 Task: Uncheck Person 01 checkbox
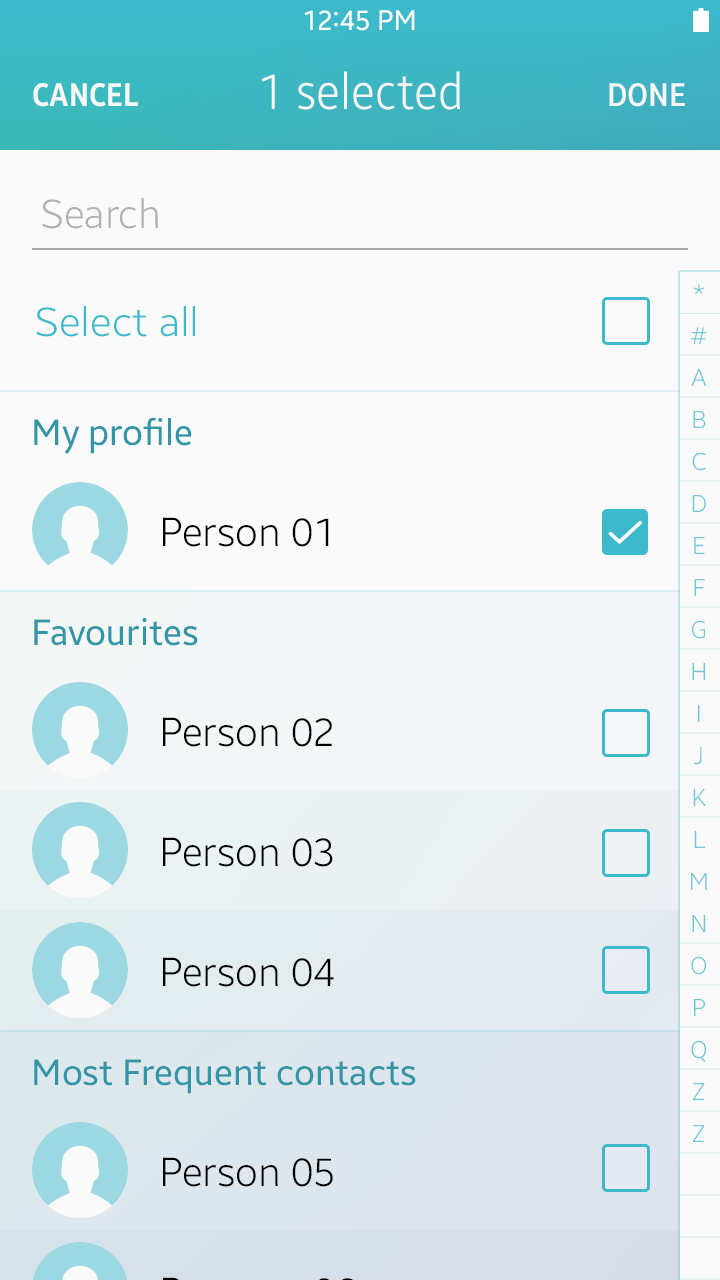(x=625, y=532)
